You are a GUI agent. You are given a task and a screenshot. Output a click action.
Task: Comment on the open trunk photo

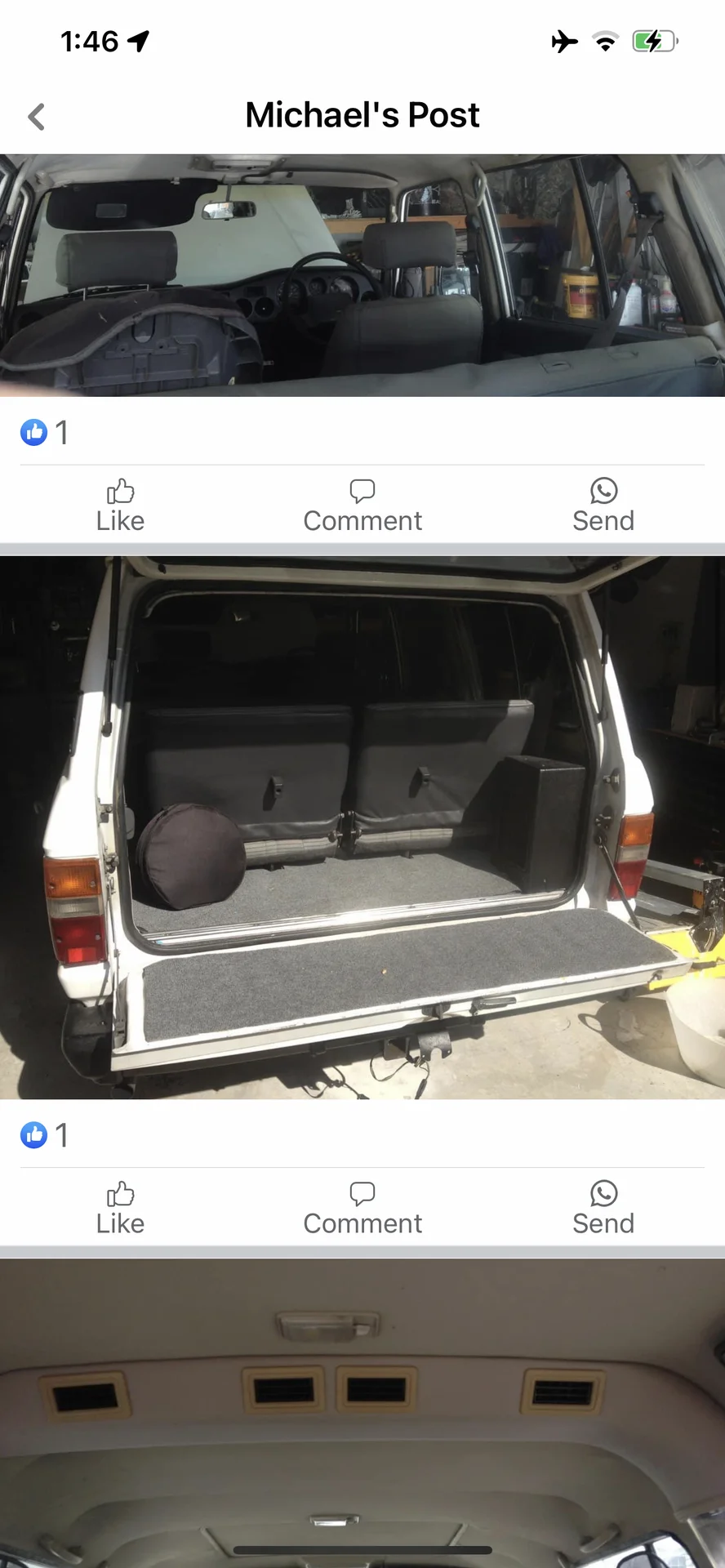[362, 1209]
